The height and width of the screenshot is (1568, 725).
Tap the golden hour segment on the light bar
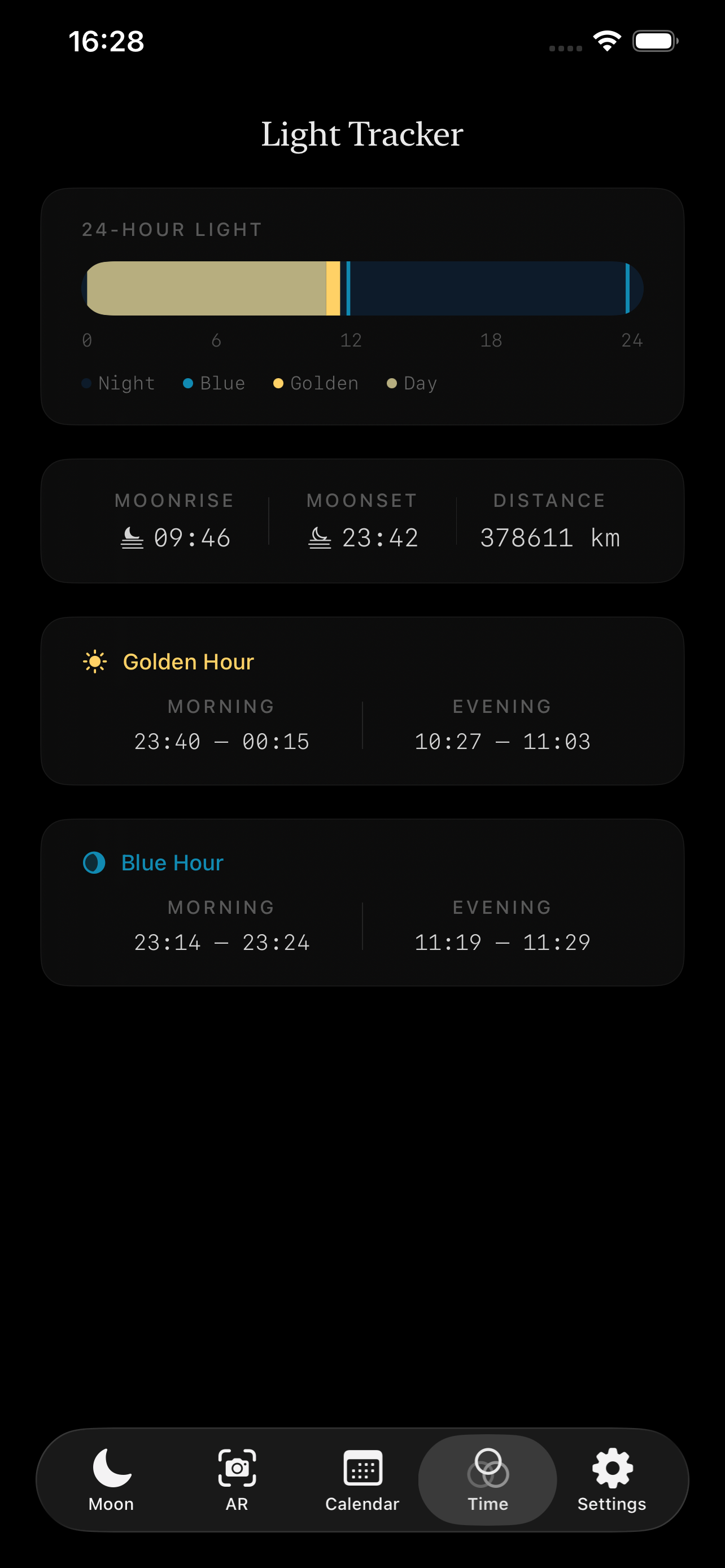tap(334, 288)
